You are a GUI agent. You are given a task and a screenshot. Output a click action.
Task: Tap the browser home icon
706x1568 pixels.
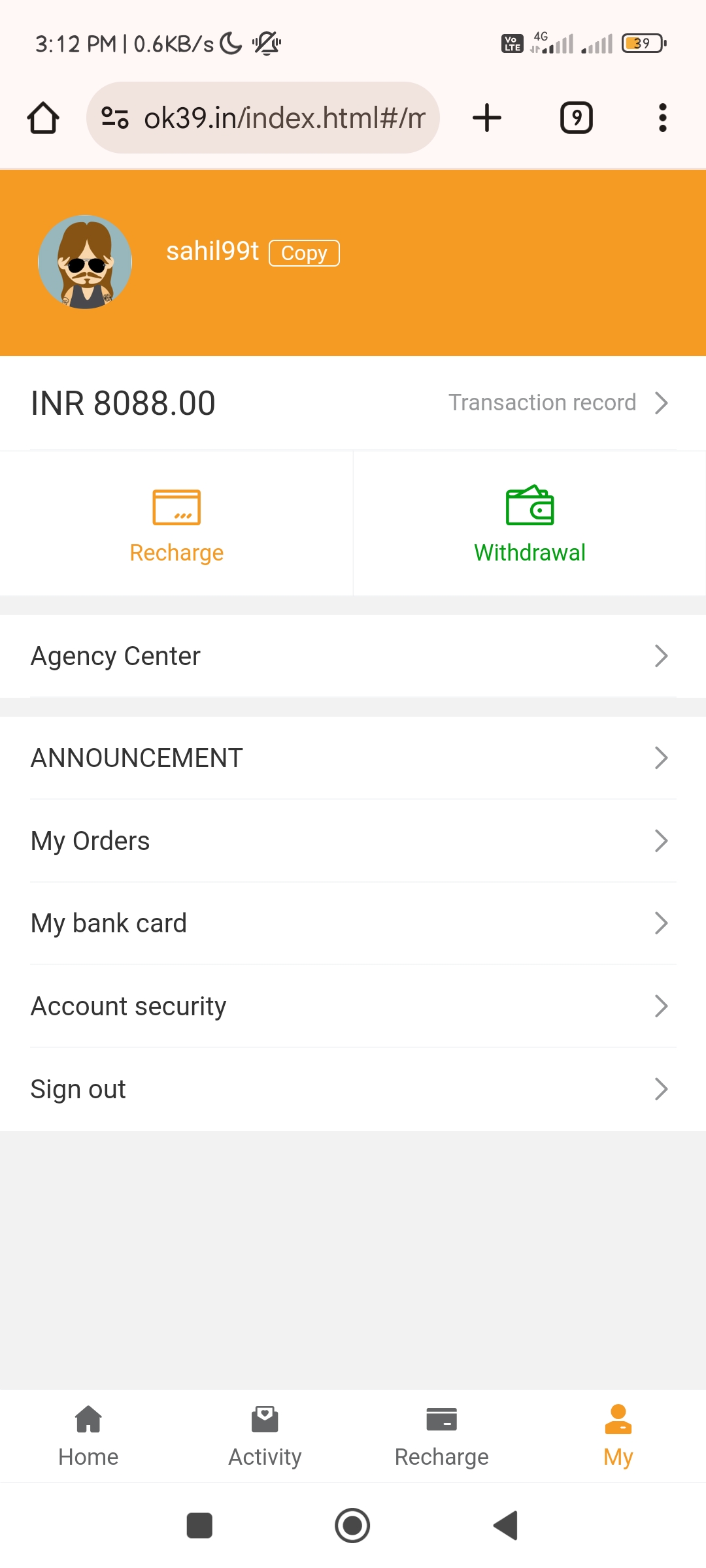point(43,118)
